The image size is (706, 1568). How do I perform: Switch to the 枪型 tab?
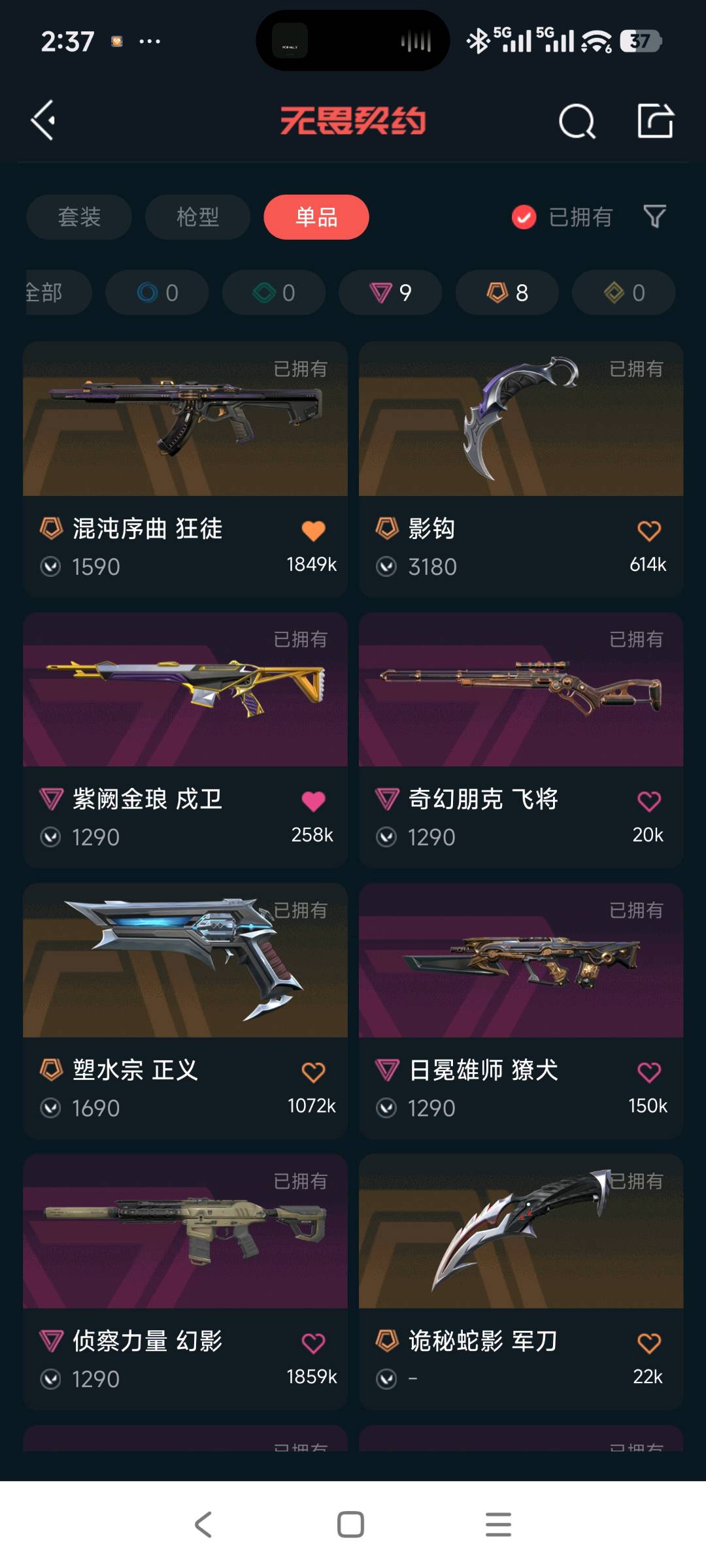(x=197, y=217)
